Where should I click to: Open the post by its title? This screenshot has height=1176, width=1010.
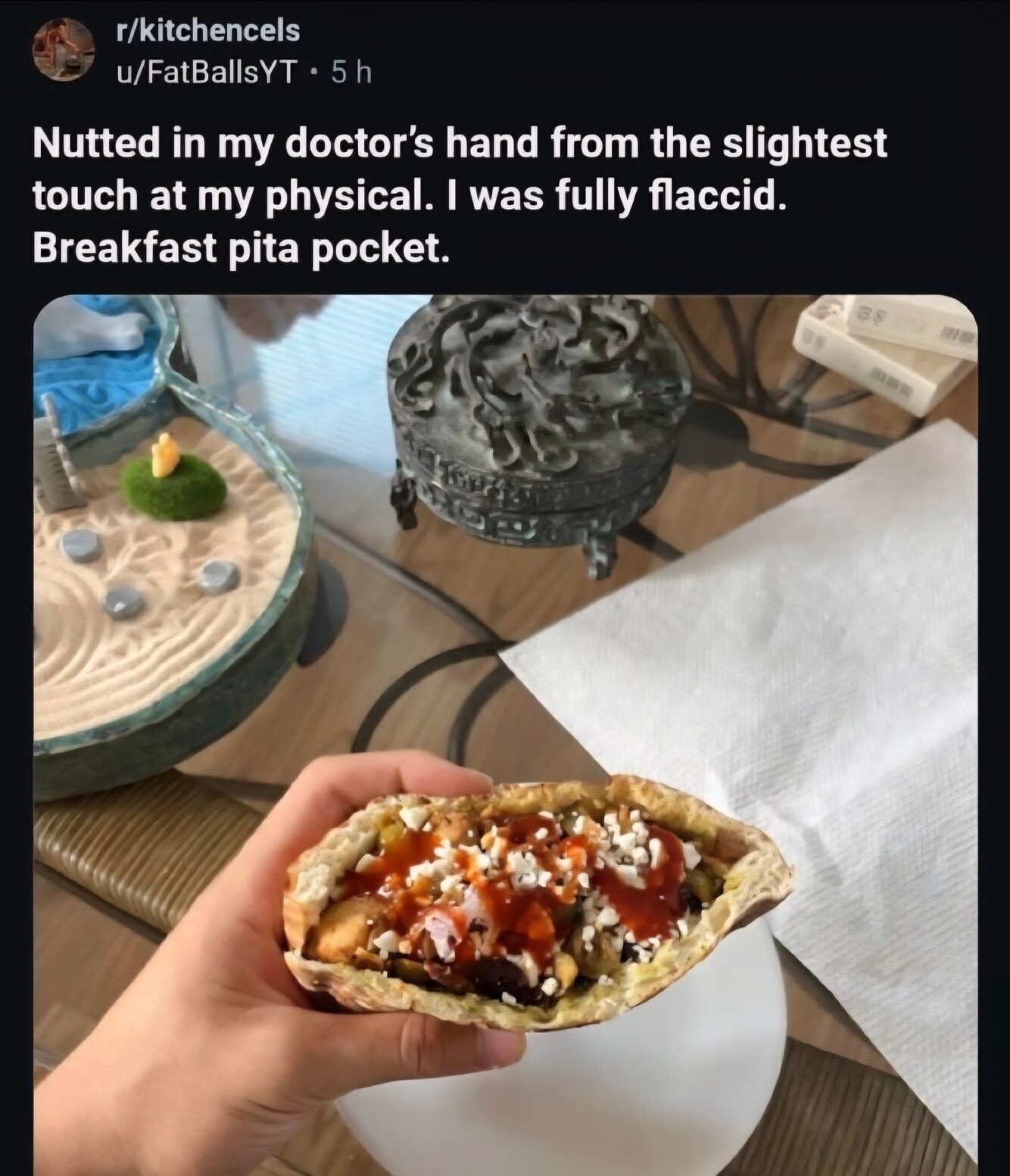pyautogui.click(x=458, y=195)
